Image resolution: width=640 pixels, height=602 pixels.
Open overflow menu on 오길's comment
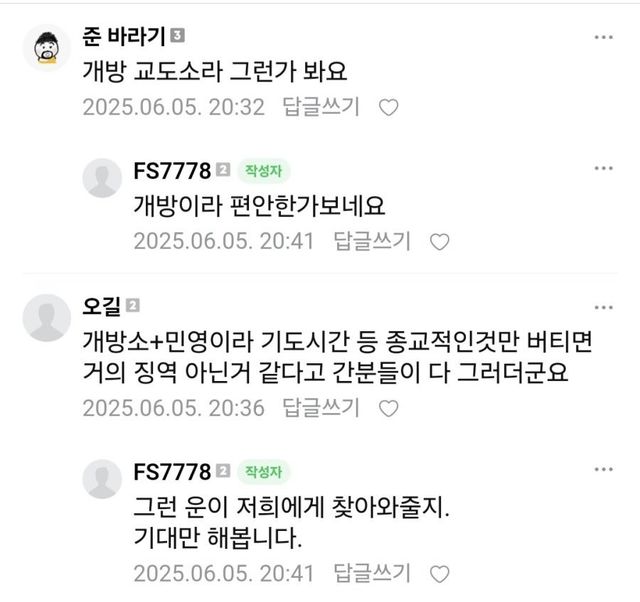603,305
